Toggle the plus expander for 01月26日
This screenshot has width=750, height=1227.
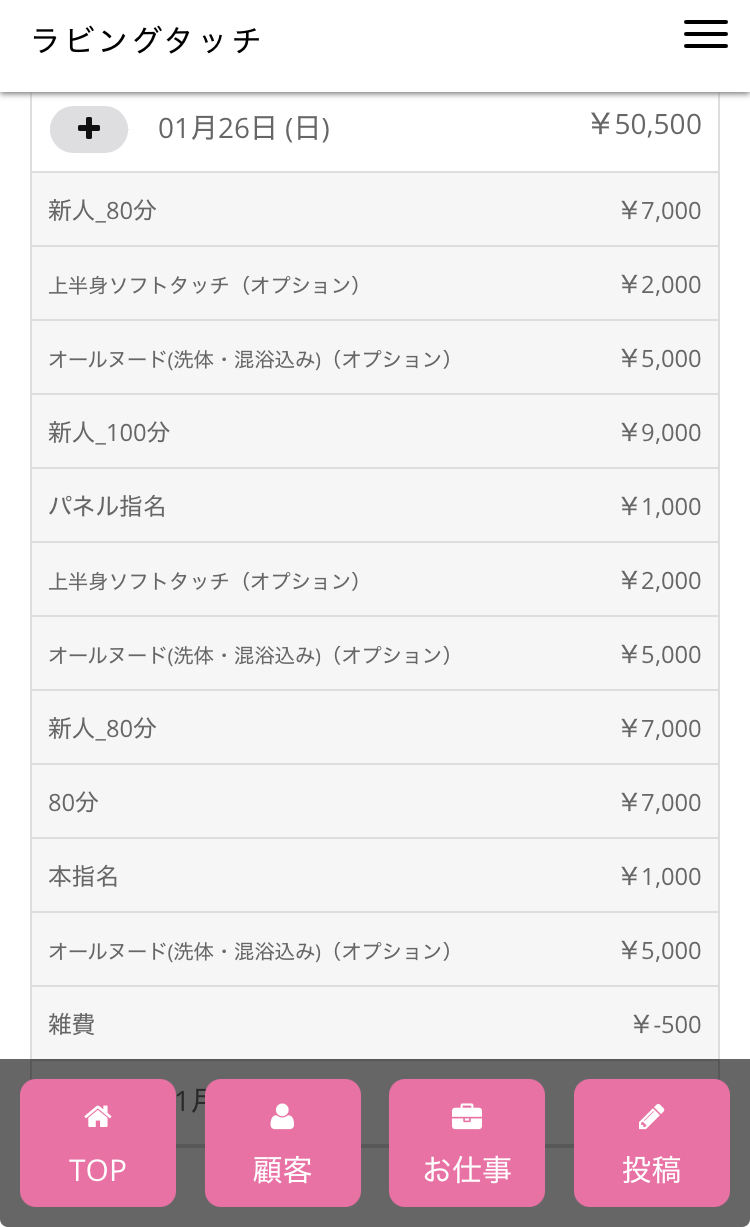pos(89,129)
